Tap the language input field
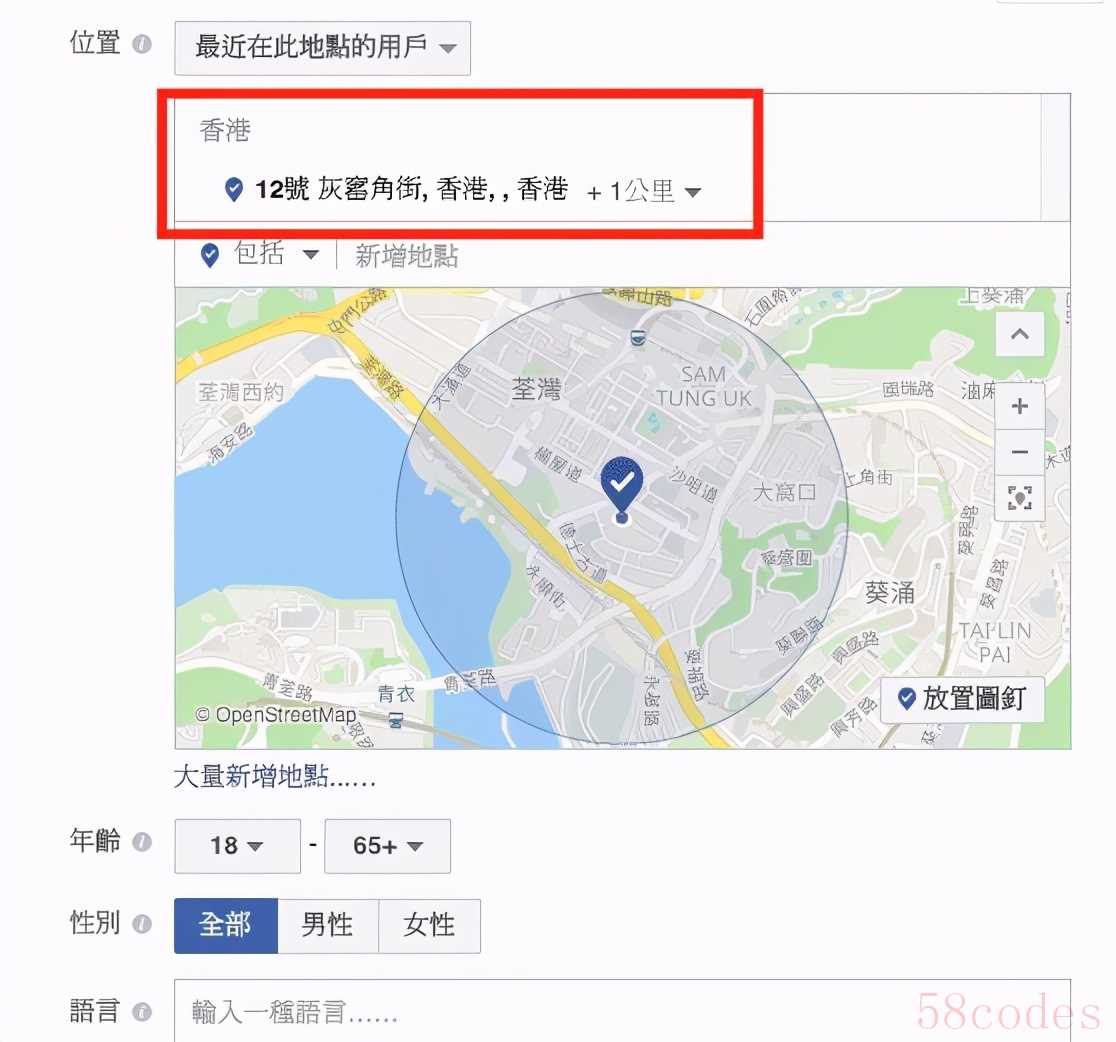 coord(620,1012)
